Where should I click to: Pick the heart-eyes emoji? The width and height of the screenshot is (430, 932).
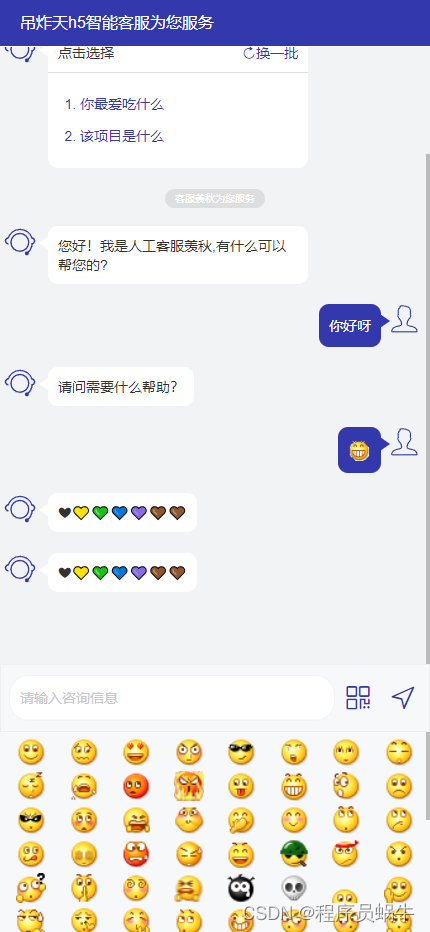coord(136,752)
